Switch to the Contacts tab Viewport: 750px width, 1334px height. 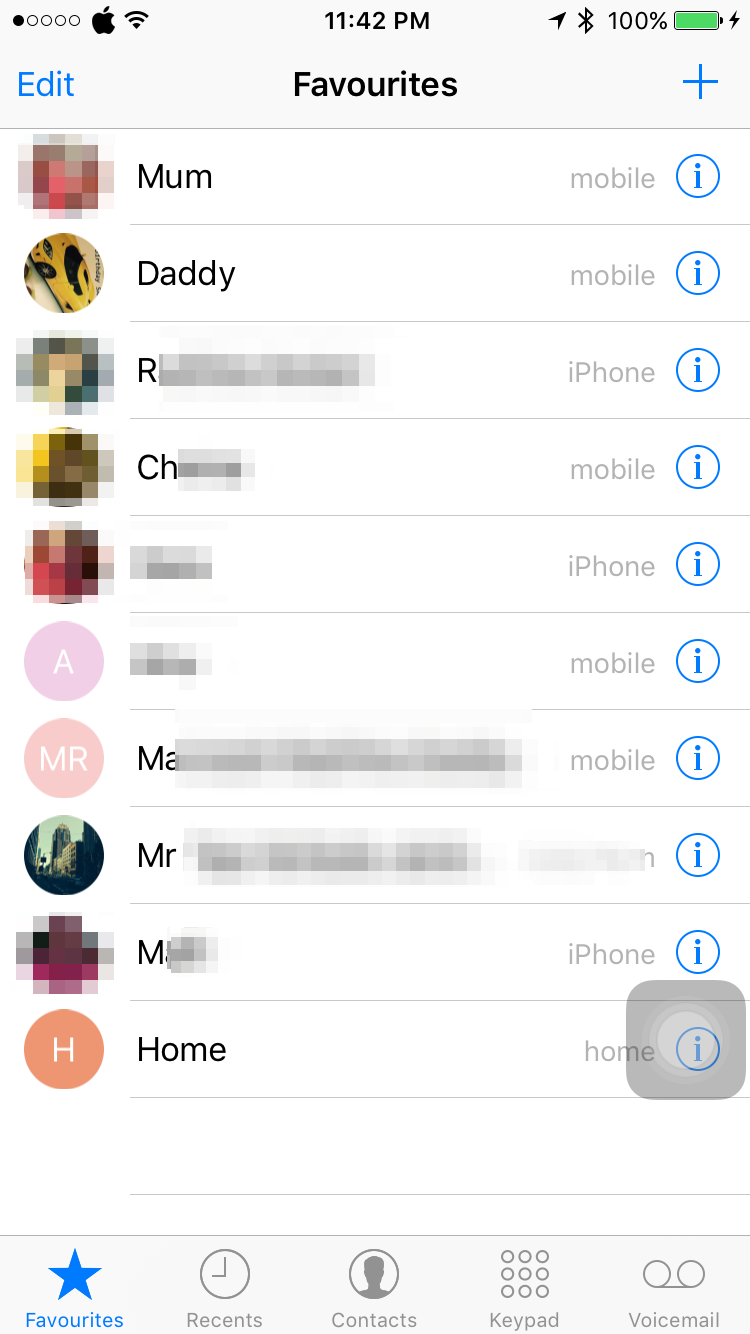374,1290
